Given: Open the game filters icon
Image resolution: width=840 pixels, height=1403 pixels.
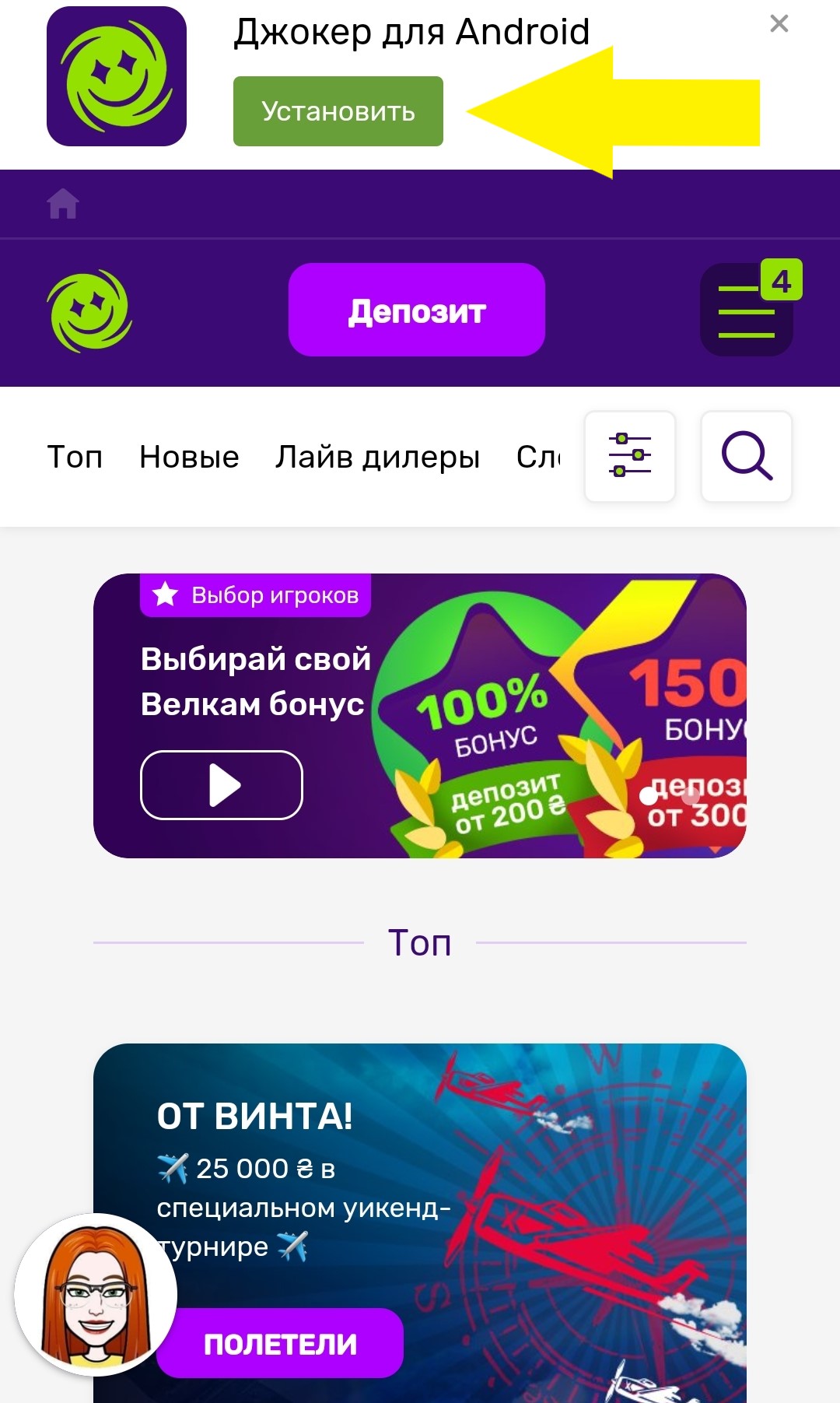Looking at the screenshot, I should coord(631,458).
